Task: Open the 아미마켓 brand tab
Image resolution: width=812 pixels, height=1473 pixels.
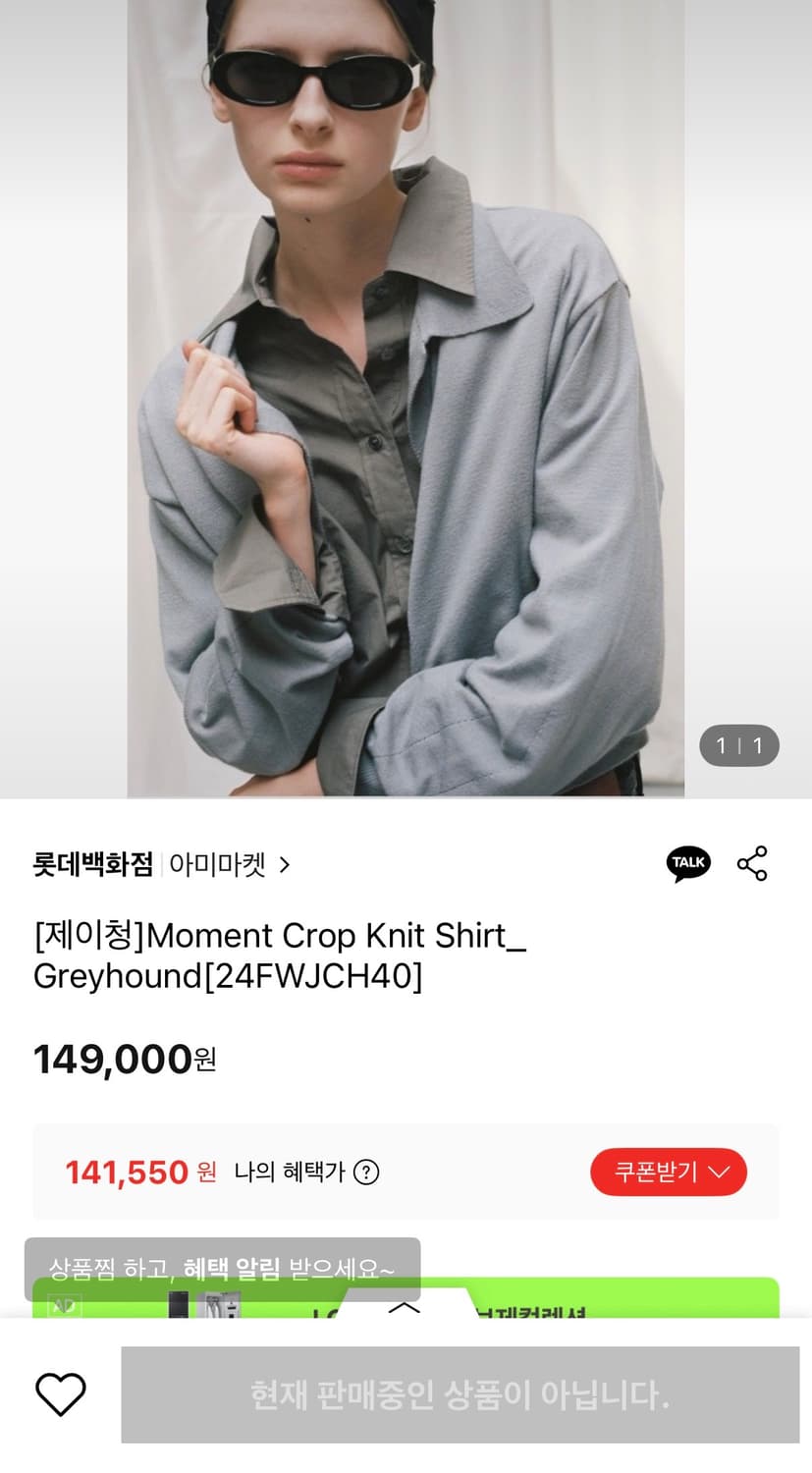Action: [217, 865]
